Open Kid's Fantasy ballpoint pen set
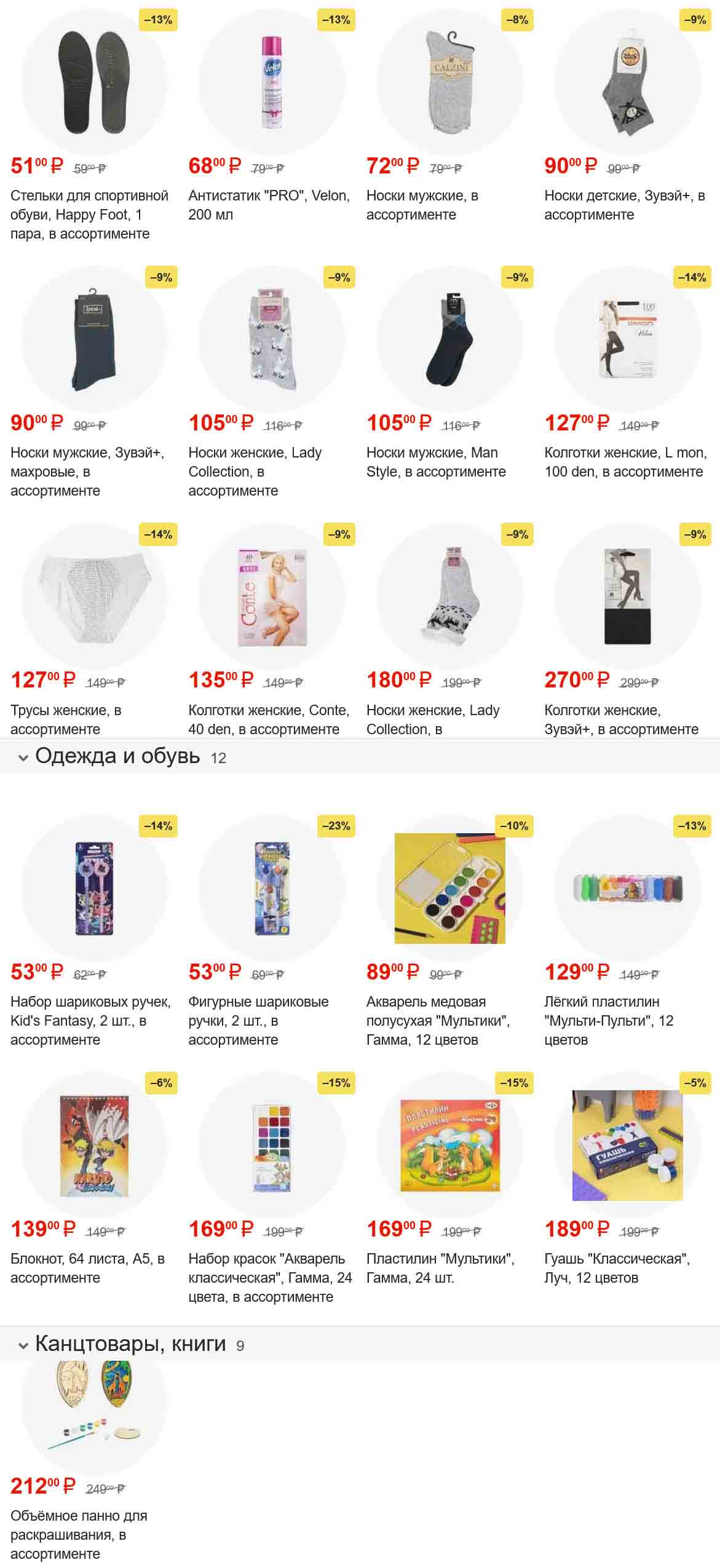This screenshot has width=720, height=1568. point(94,889)
